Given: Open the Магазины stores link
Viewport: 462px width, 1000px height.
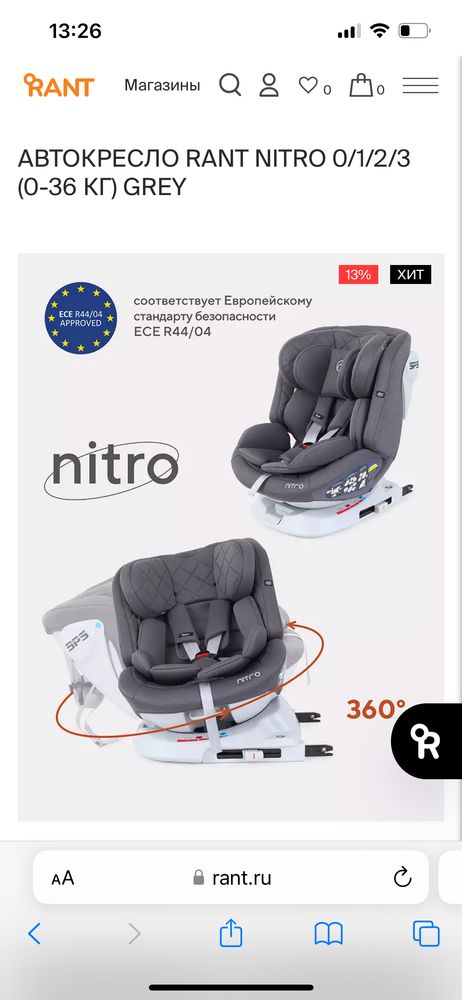Looking at the screenshot, I should click(162, 85).
